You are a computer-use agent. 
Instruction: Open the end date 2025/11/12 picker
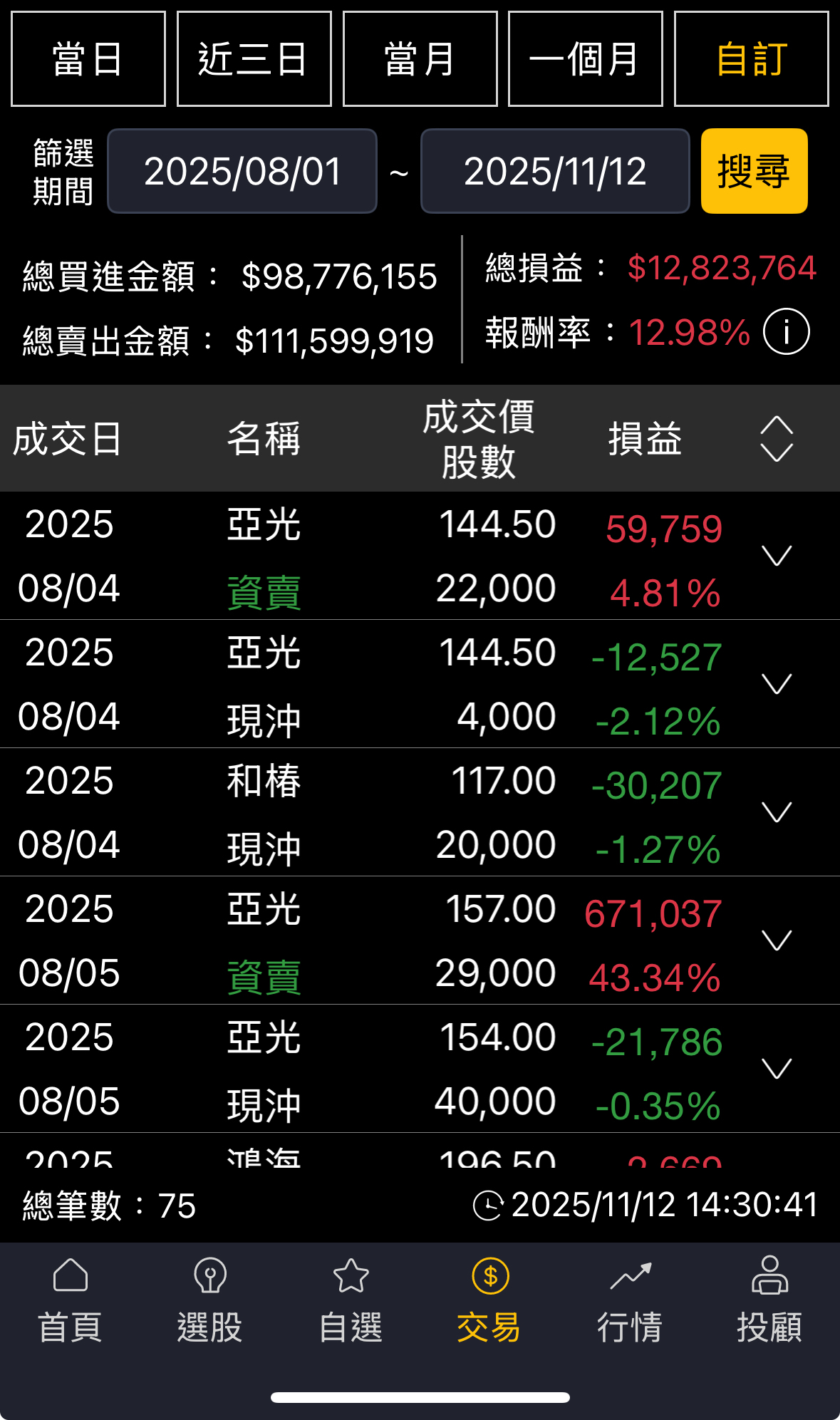pyautogui.click(x=555, y=171)
